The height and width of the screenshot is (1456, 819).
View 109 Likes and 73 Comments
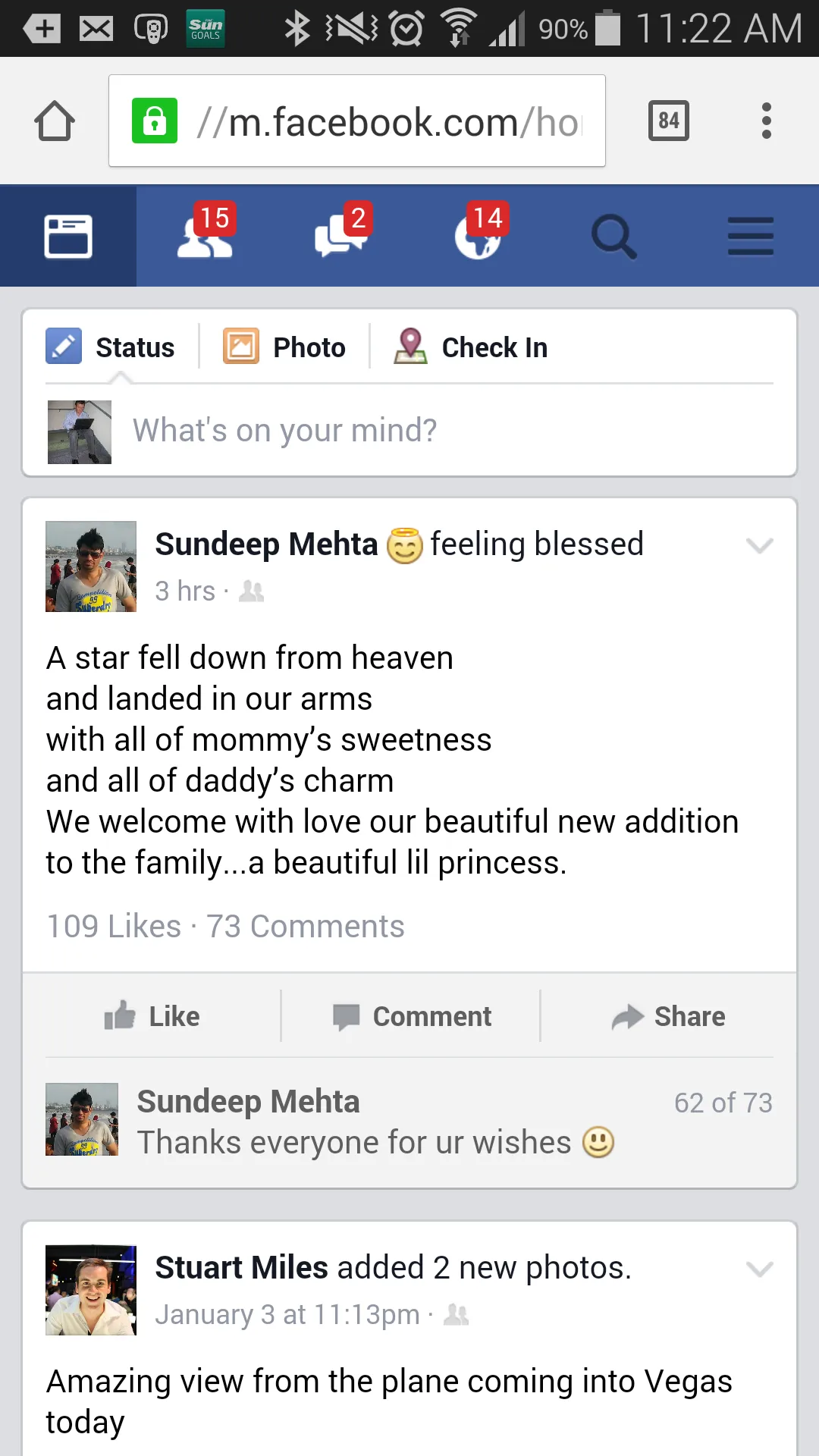[x=225, y=927]
